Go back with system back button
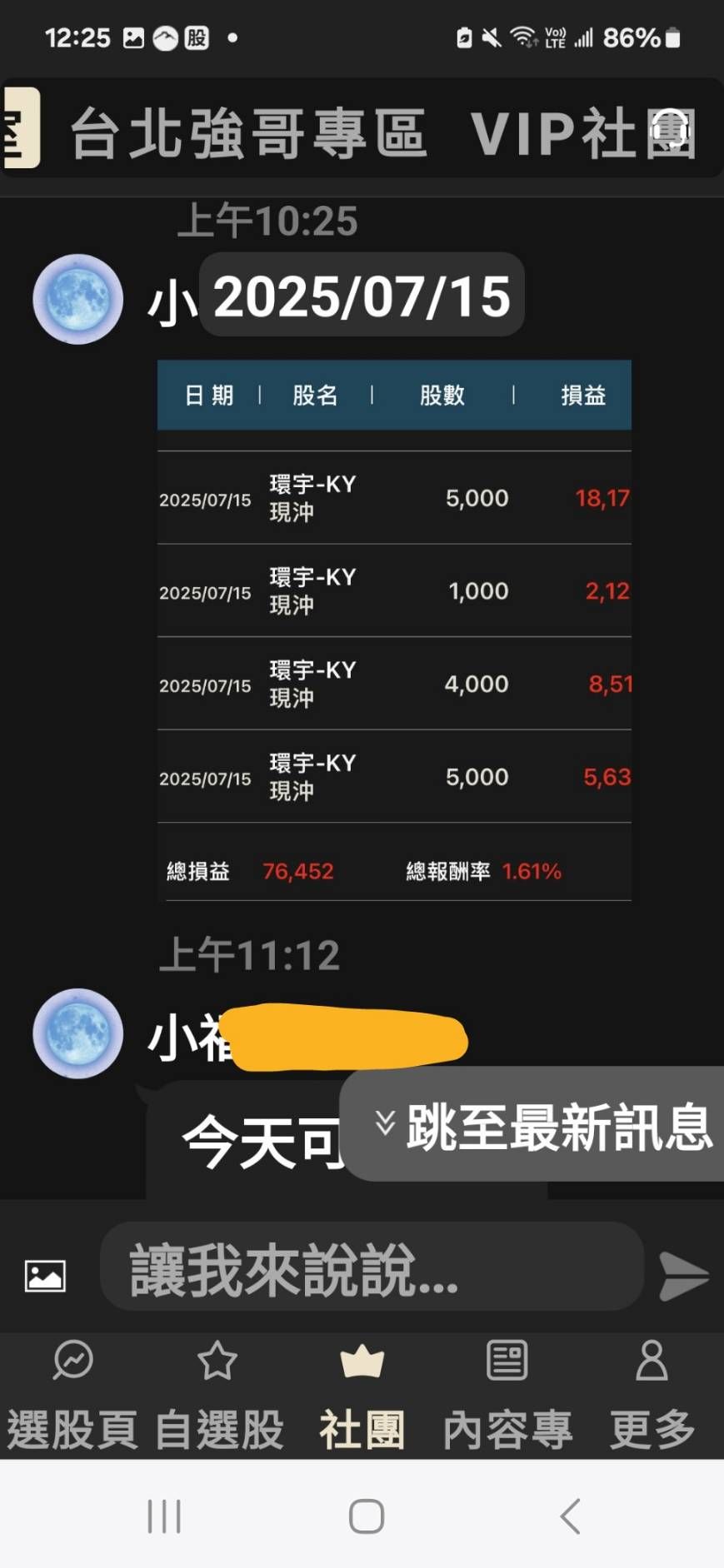This screenshot has width=724, height=1568. pos(571,1516)
